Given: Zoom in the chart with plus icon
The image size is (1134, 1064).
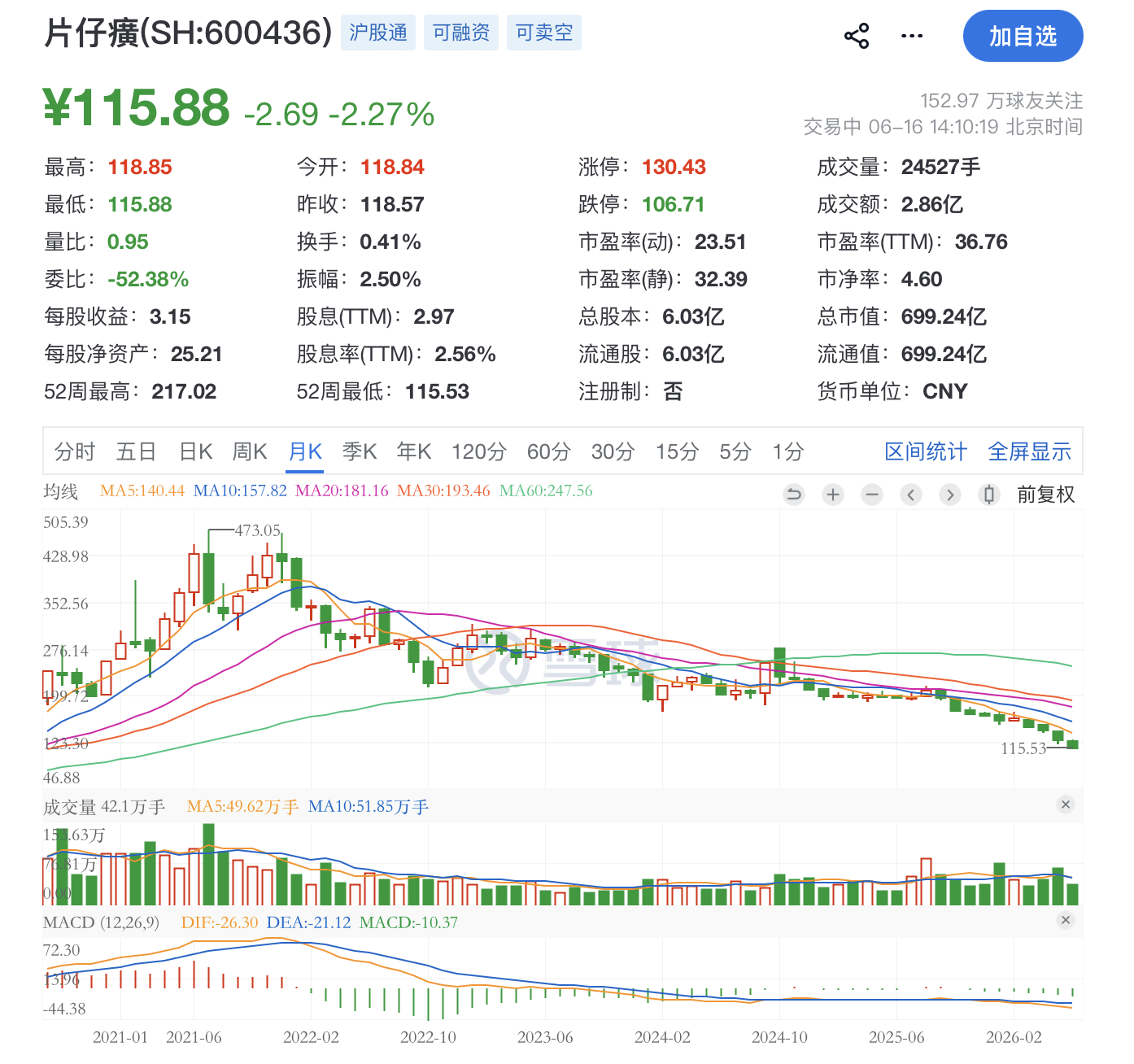Looking at the screenshot, I should pos(833,495).
